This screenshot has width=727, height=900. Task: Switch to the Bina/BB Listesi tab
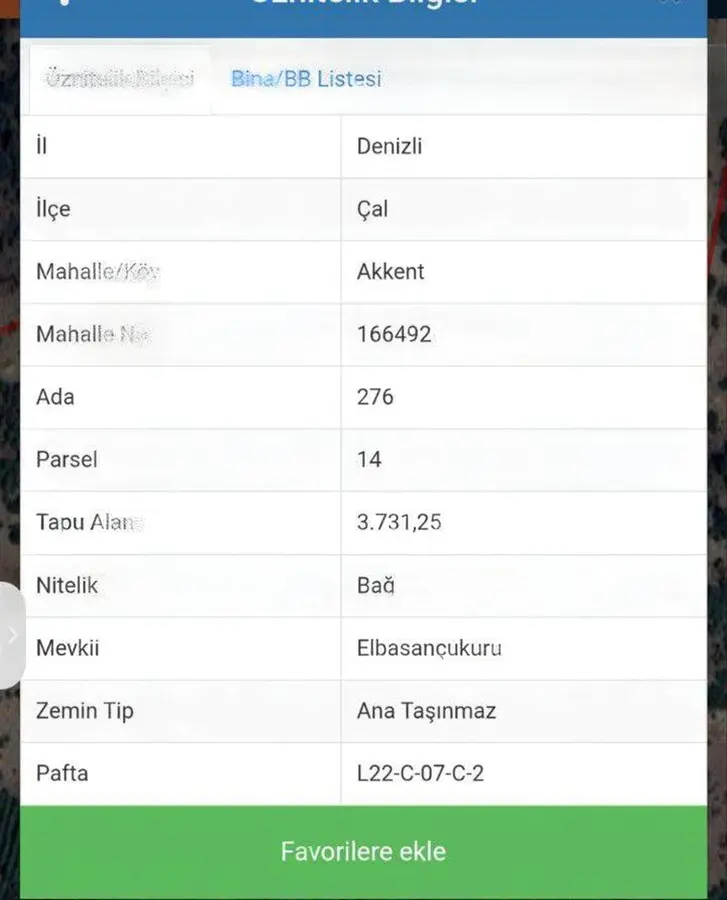tap(306, 79)
